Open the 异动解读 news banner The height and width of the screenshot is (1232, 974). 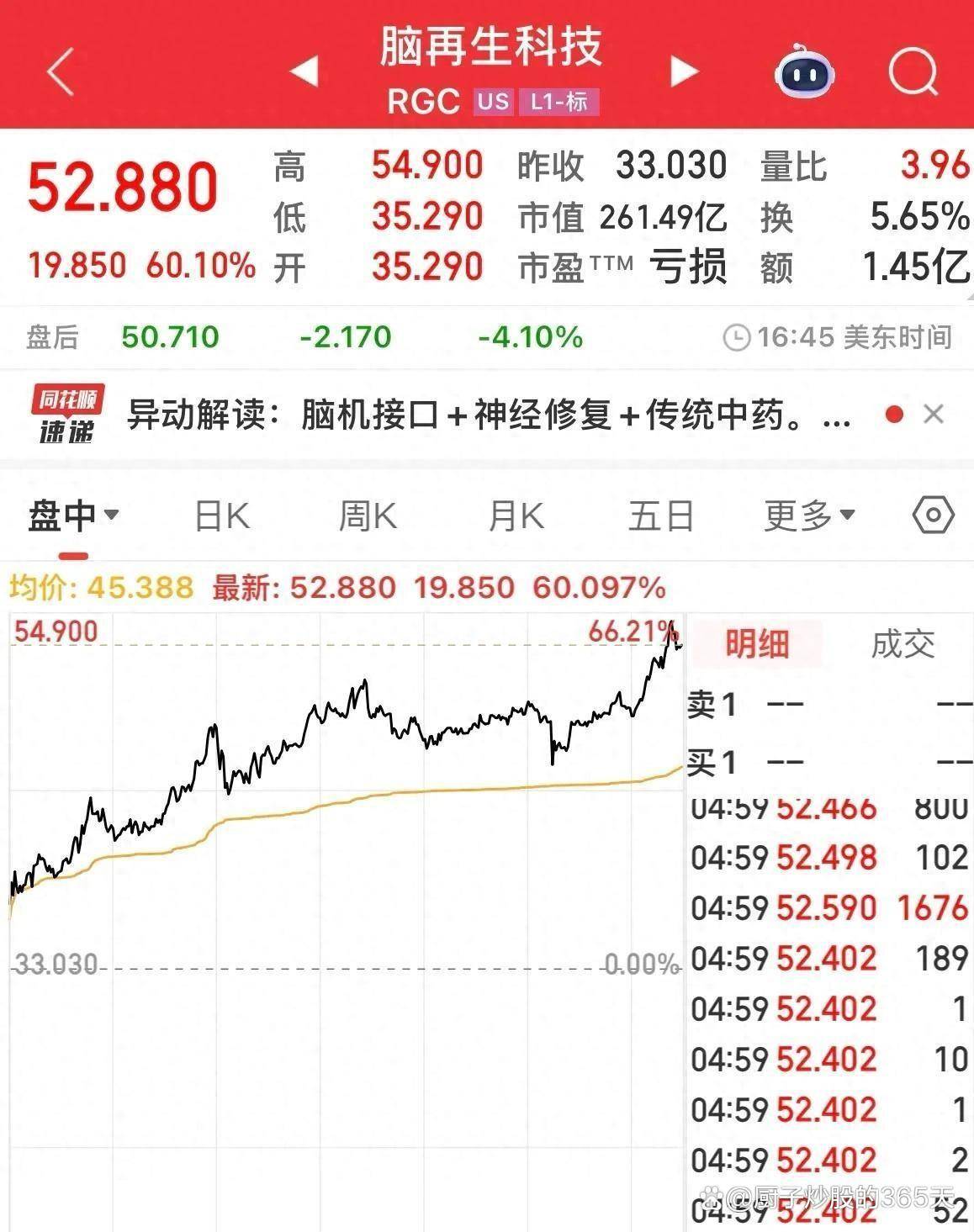pyautogui.click(x=488, y=415)
